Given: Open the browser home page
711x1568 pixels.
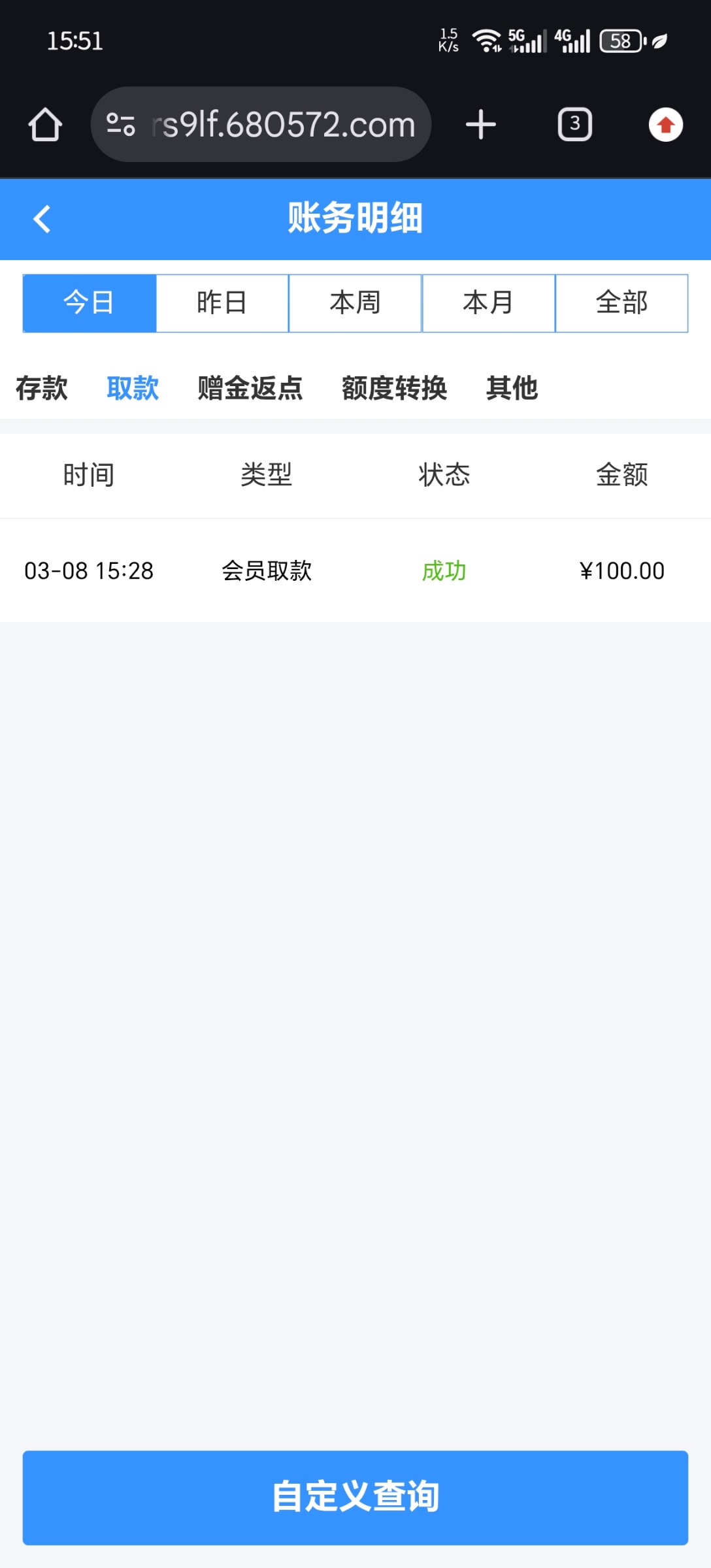Looking at the screenshot, I should coord(45,125).
